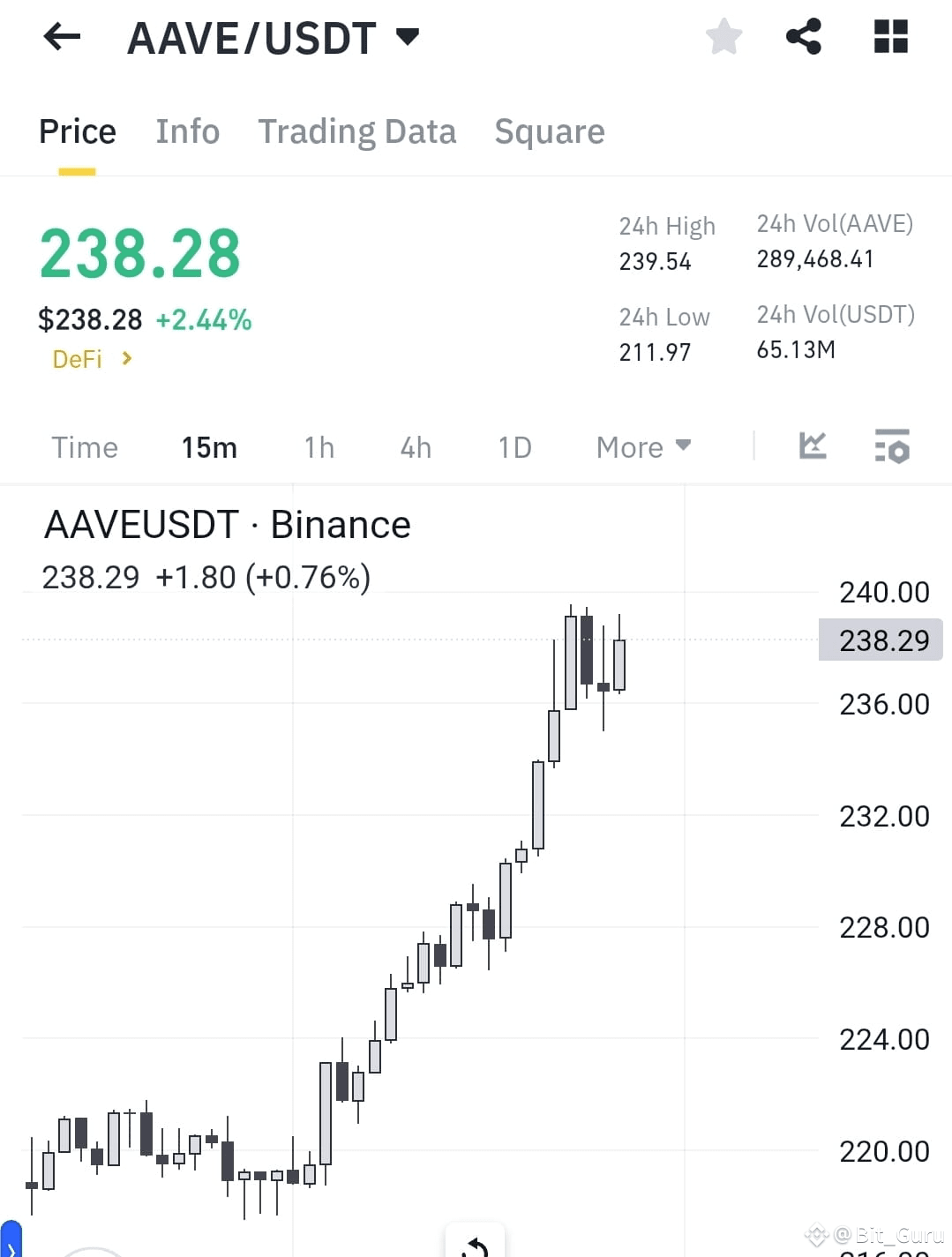
Task: Share the AAVE/USDT chart
Action: point(803,36)
